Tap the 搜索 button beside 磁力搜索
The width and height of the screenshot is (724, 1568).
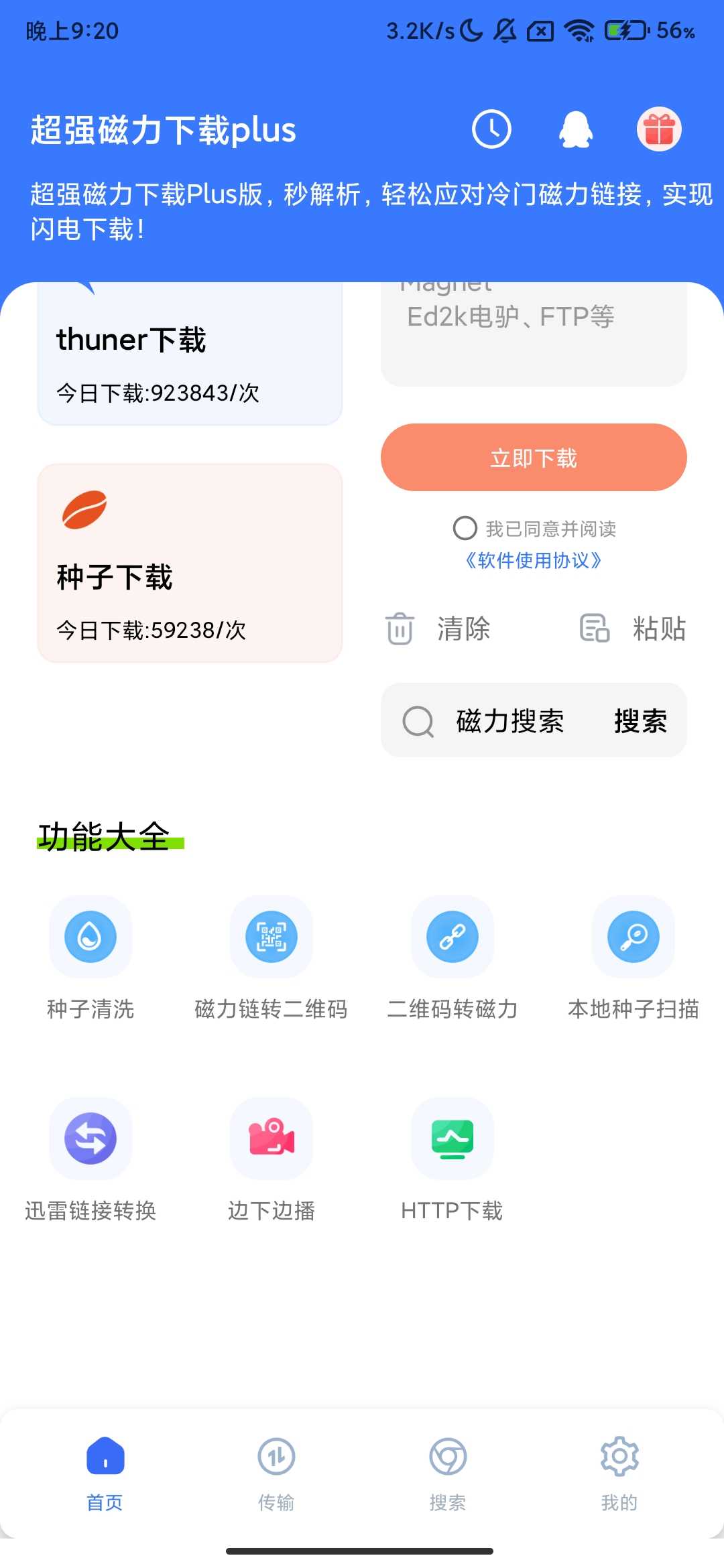(640, 721)
